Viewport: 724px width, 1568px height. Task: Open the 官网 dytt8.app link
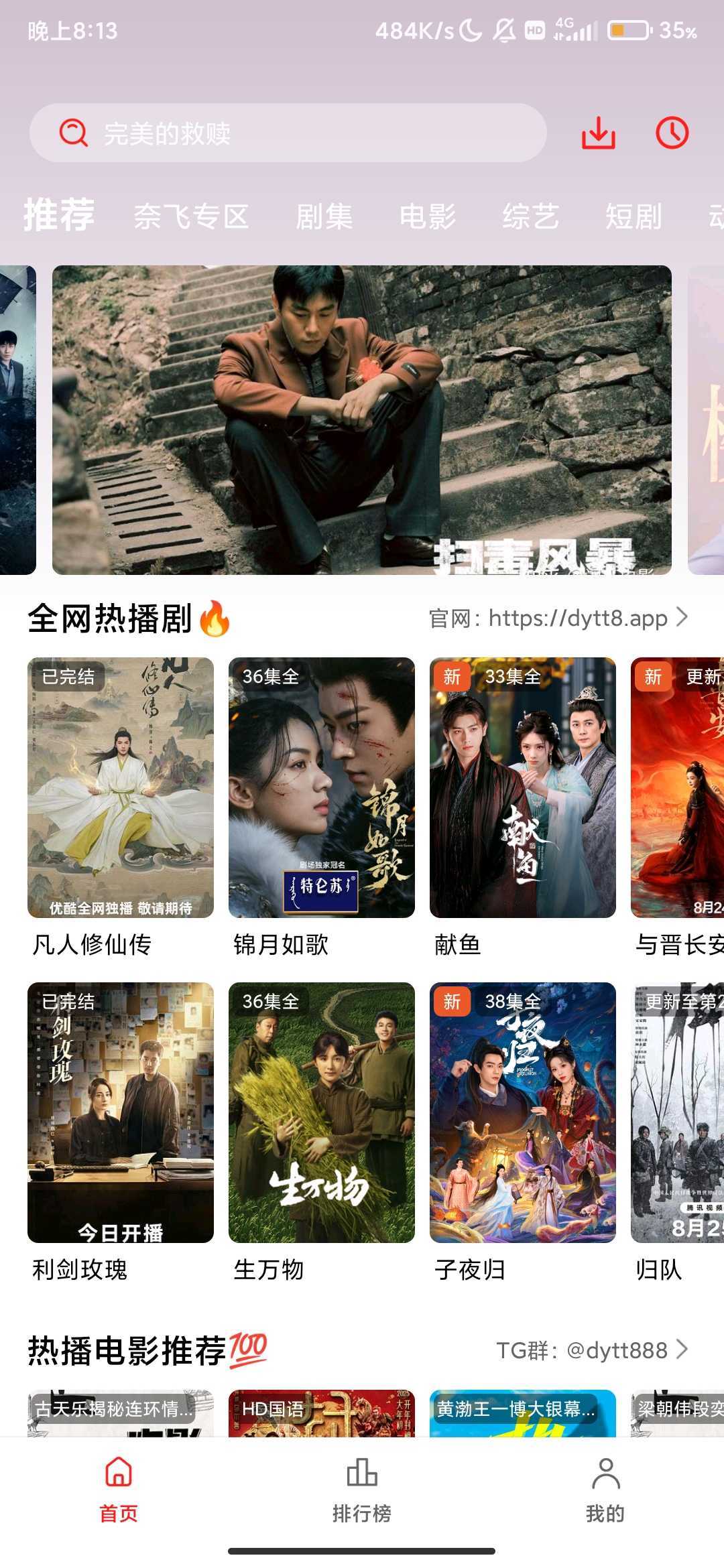(558, 618)
